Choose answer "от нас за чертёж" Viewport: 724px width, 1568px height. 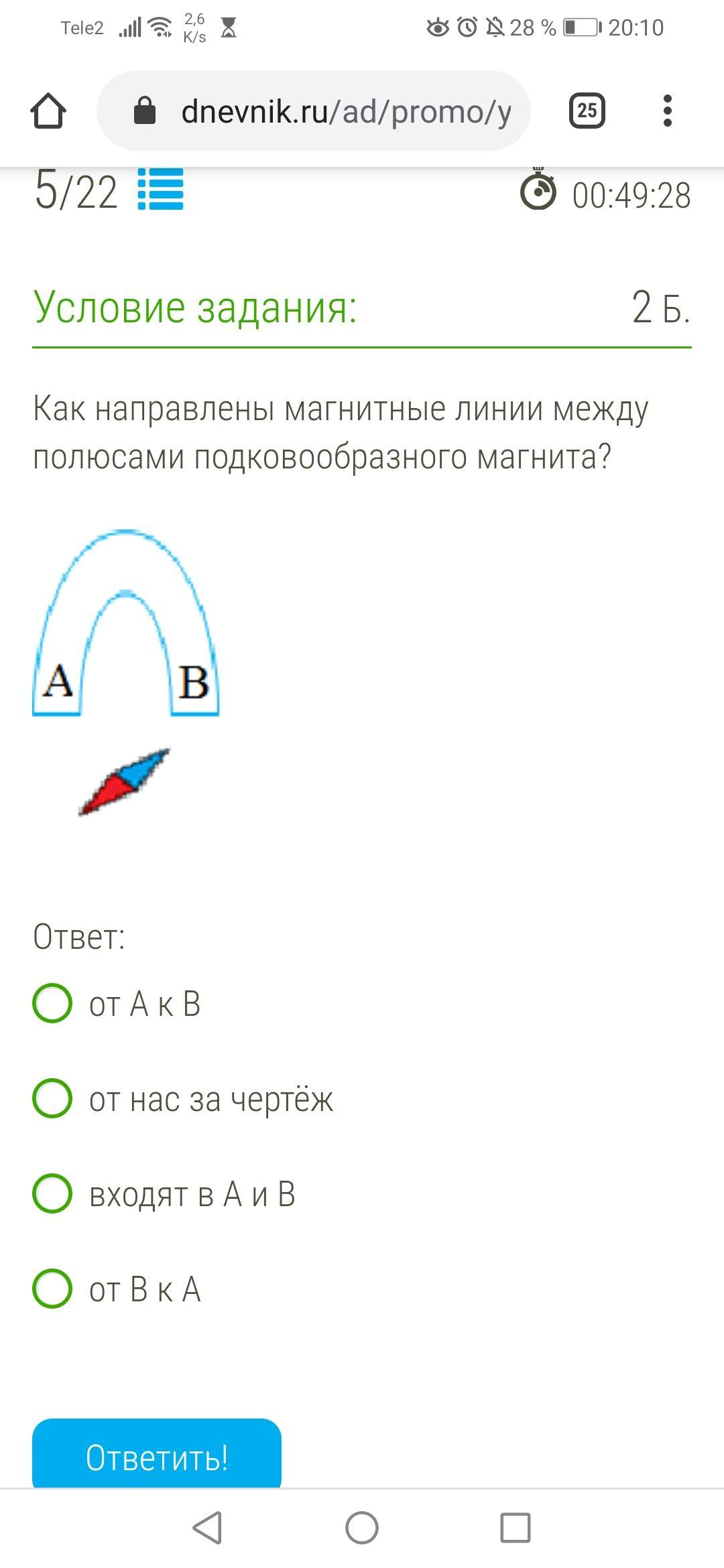coord(52,1098)
